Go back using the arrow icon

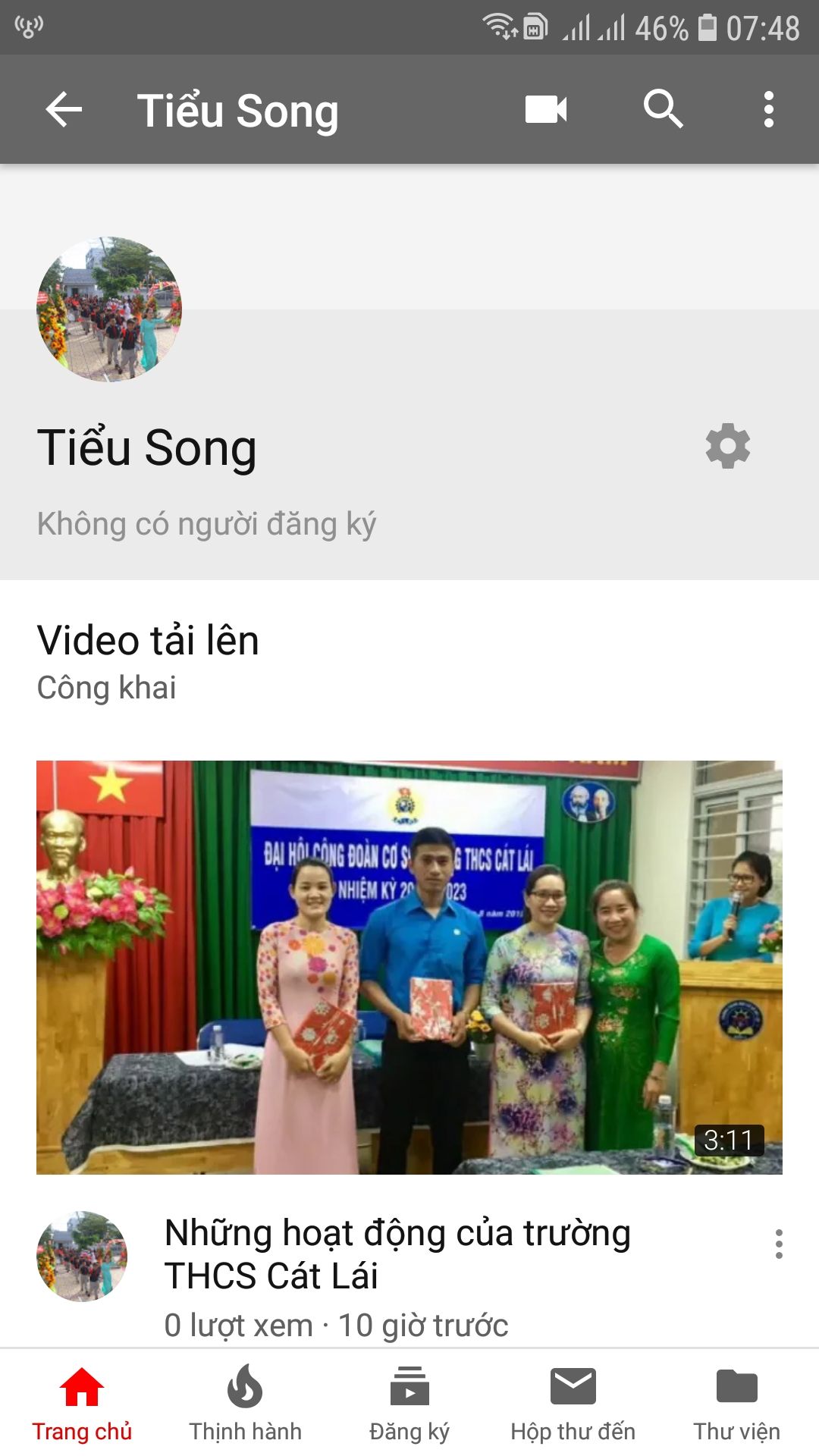click(x=64, y=110)
